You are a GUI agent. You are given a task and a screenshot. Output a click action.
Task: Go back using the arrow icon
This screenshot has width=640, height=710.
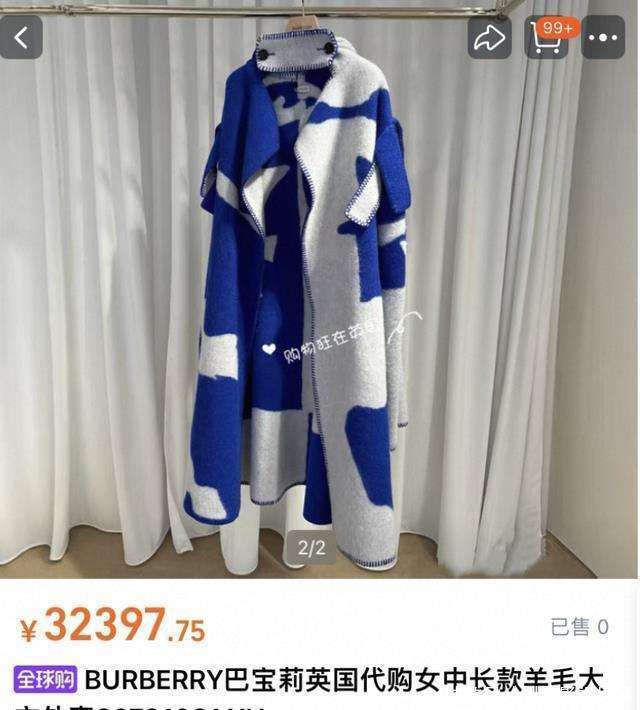click(x=21, y=38)
